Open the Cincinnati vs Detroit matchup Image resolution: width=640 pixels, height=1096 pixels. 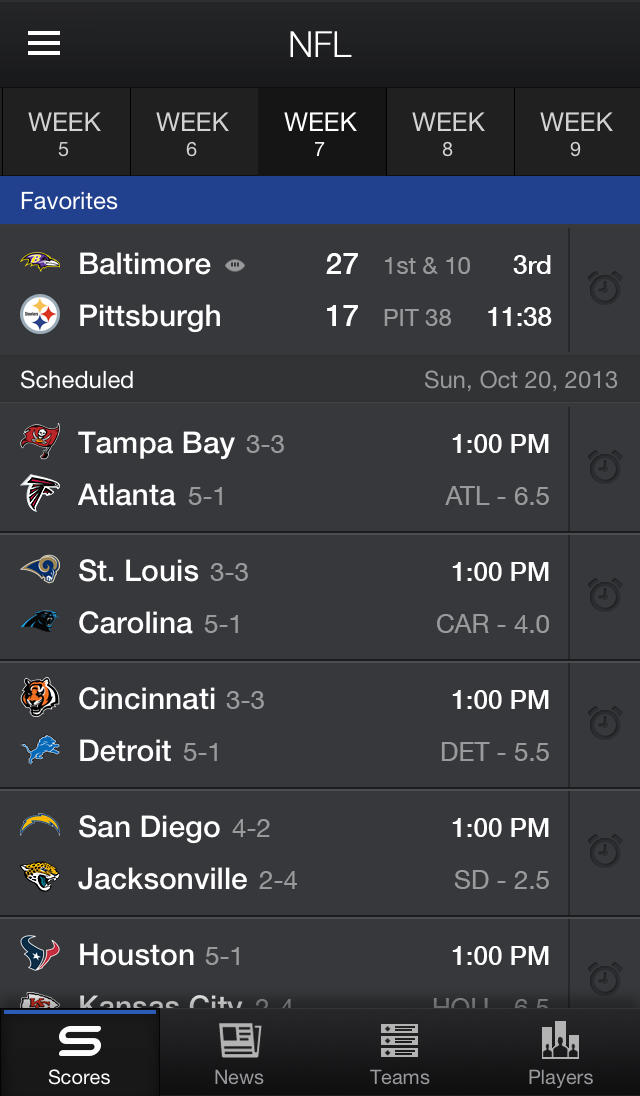(x=285, y=725)
